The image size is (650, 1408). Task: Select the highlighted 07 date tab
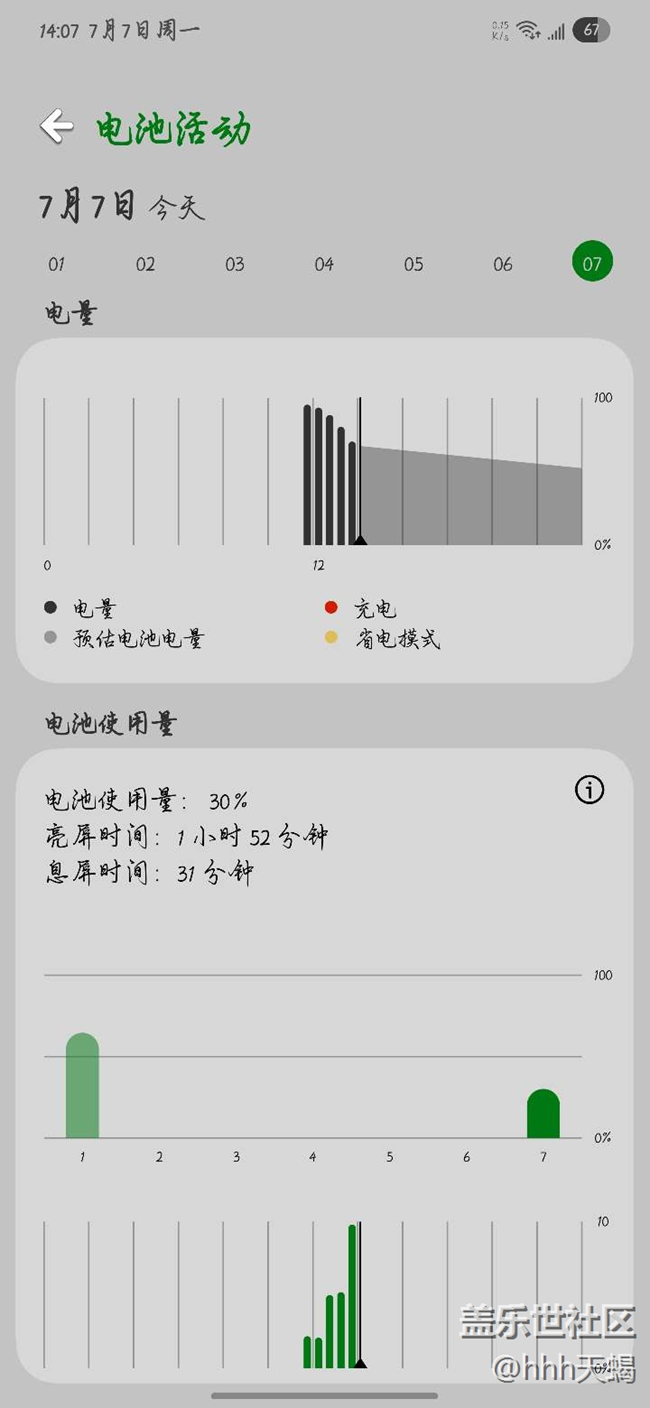pos(592,262)
